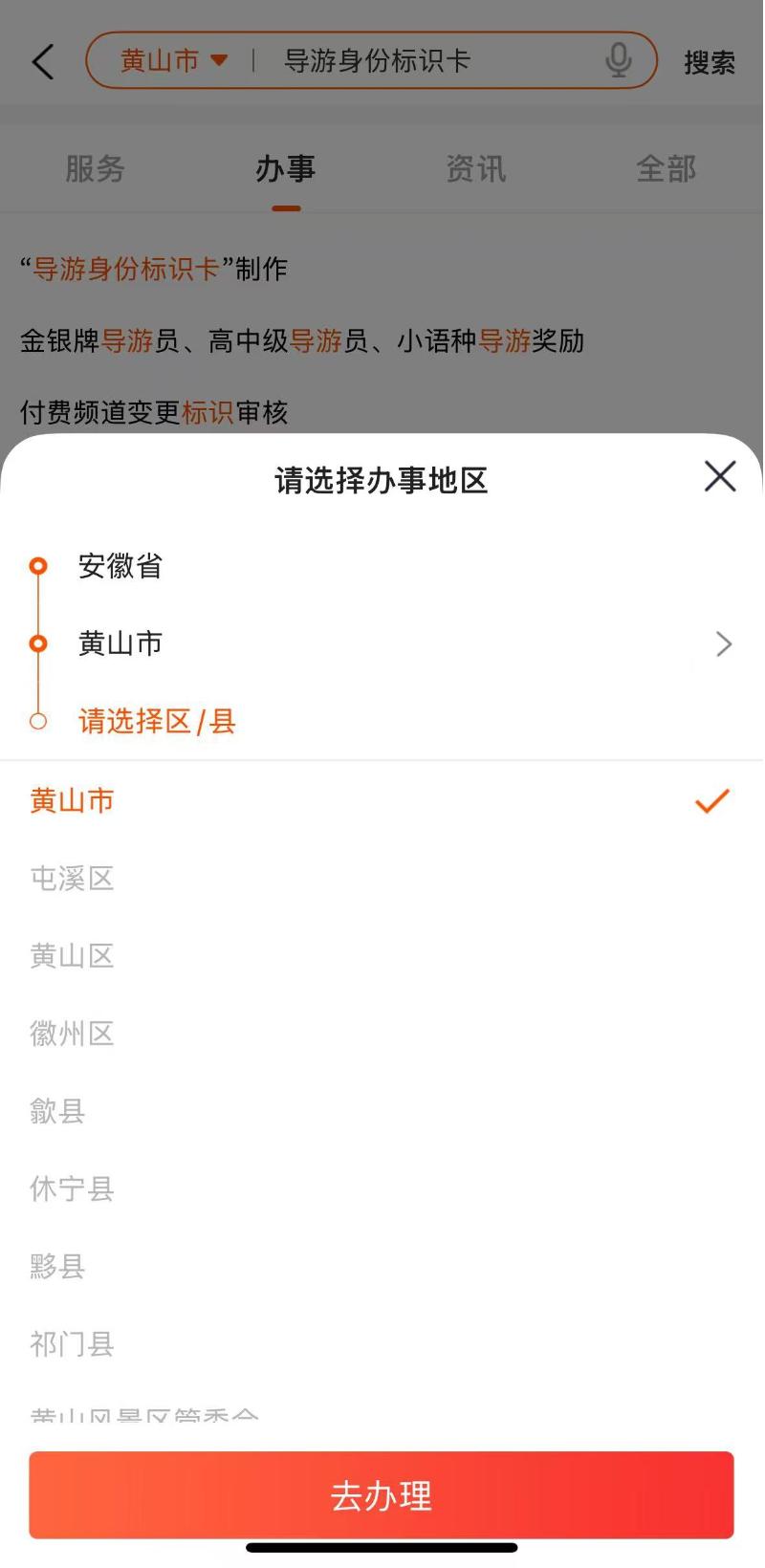
Task: Tap the microphone voice search icon
Action: (x=619, y=61)
